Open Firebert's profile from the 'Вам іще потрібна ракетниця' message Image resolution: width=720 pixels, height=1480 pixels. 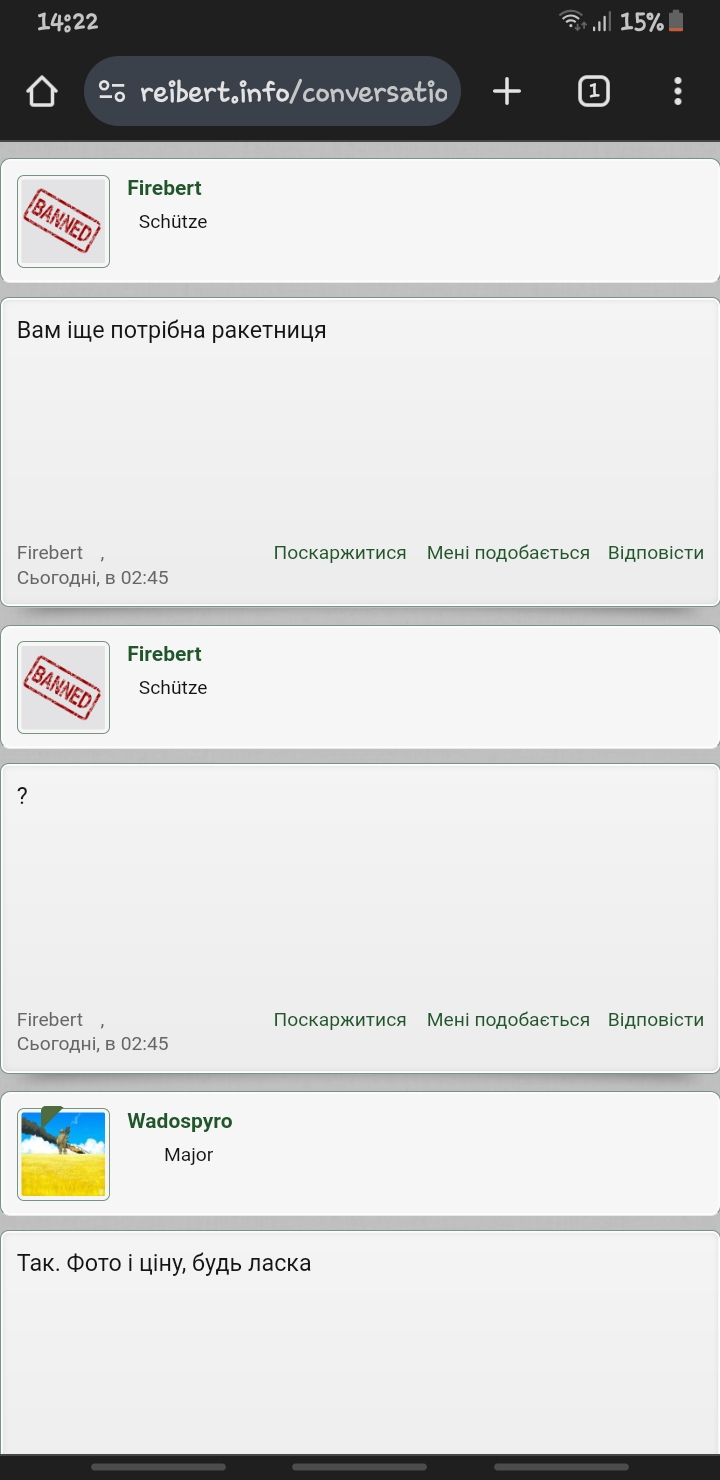pos(164,188)
